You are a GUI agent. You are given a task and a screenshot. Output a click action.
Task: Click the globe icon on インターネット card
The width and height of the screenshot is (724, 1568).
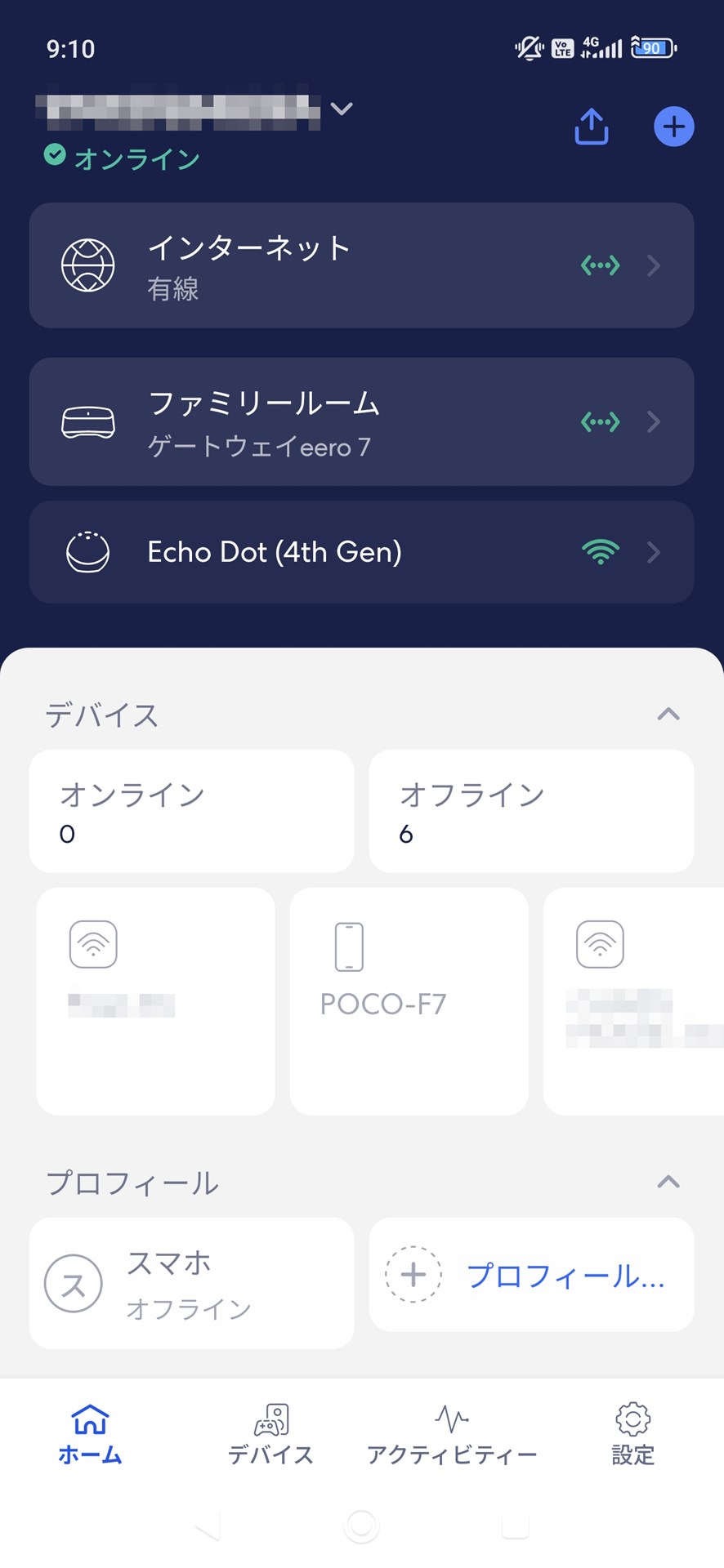88,265
